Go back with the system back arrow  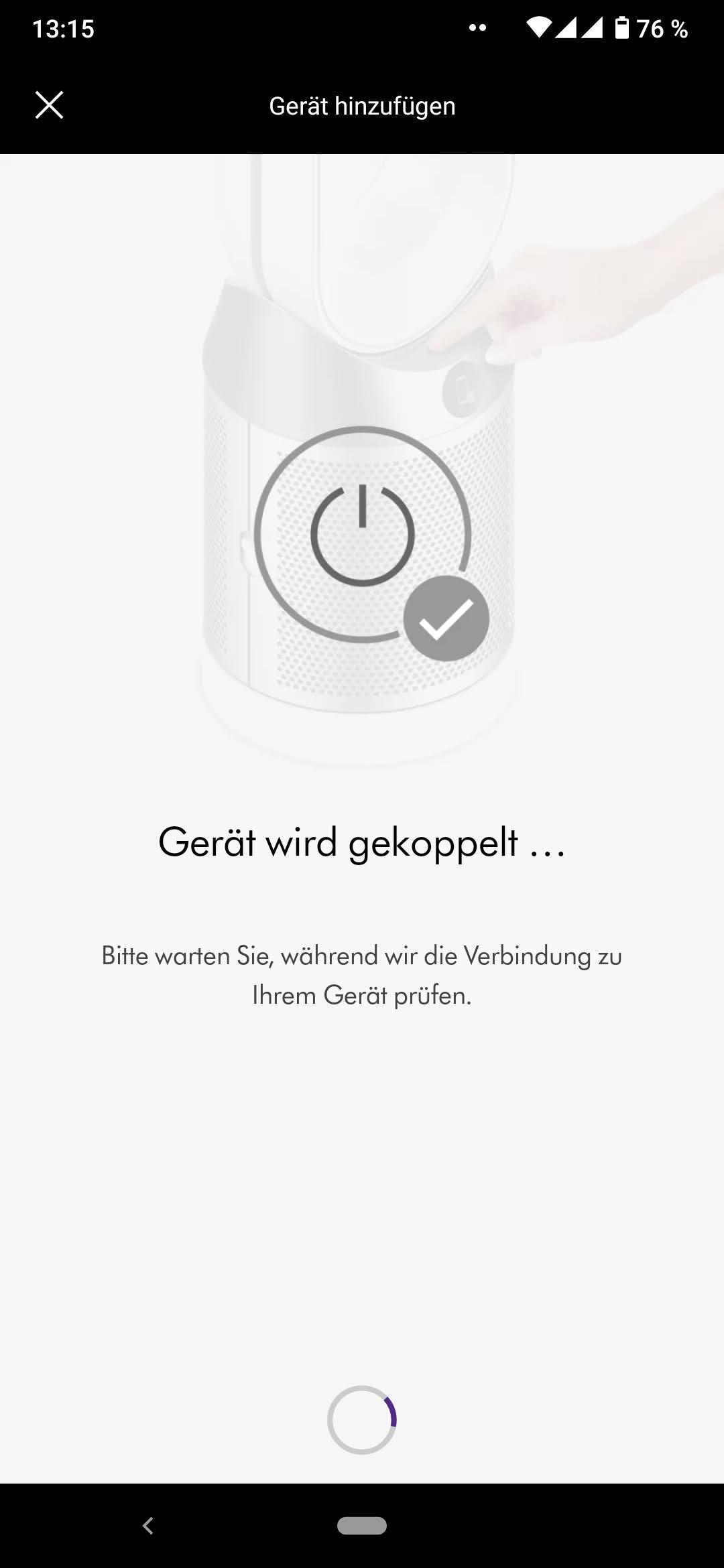pyautogui.click(x=148, y=1526)
